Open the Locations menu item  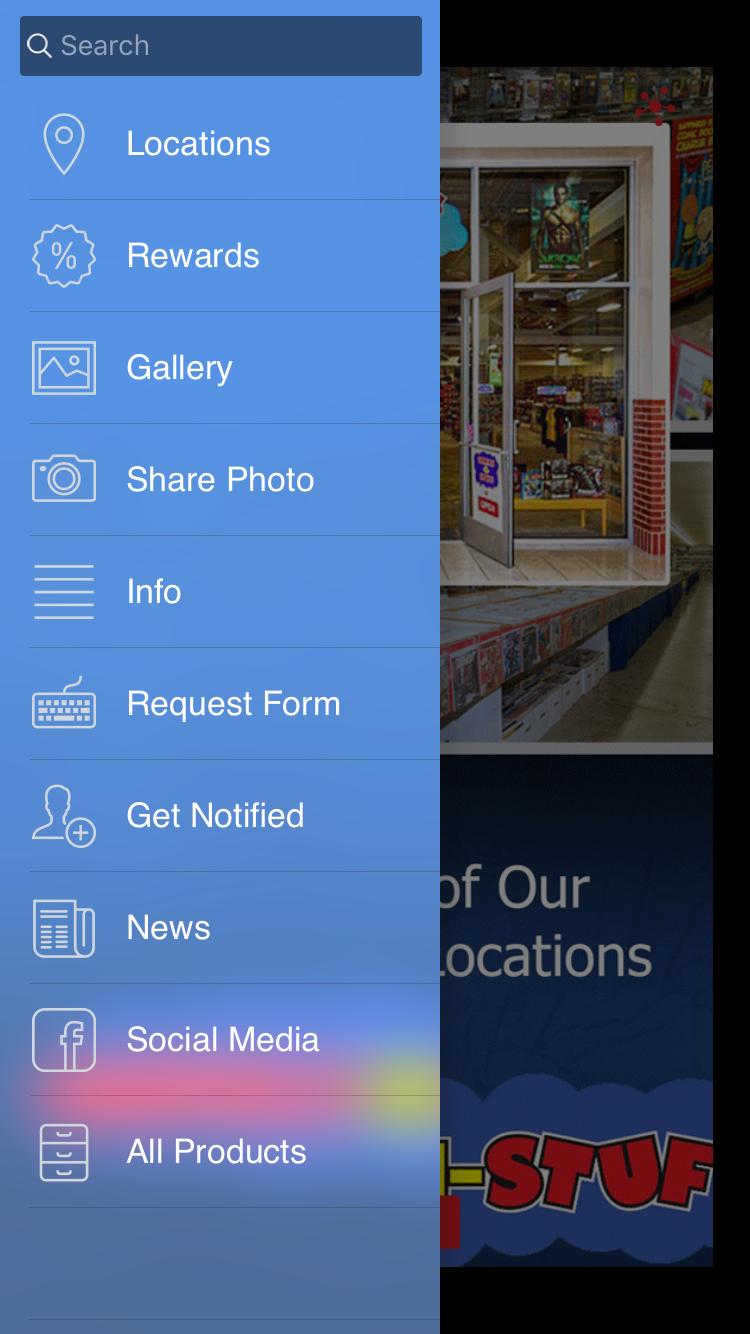coord(198,144)
